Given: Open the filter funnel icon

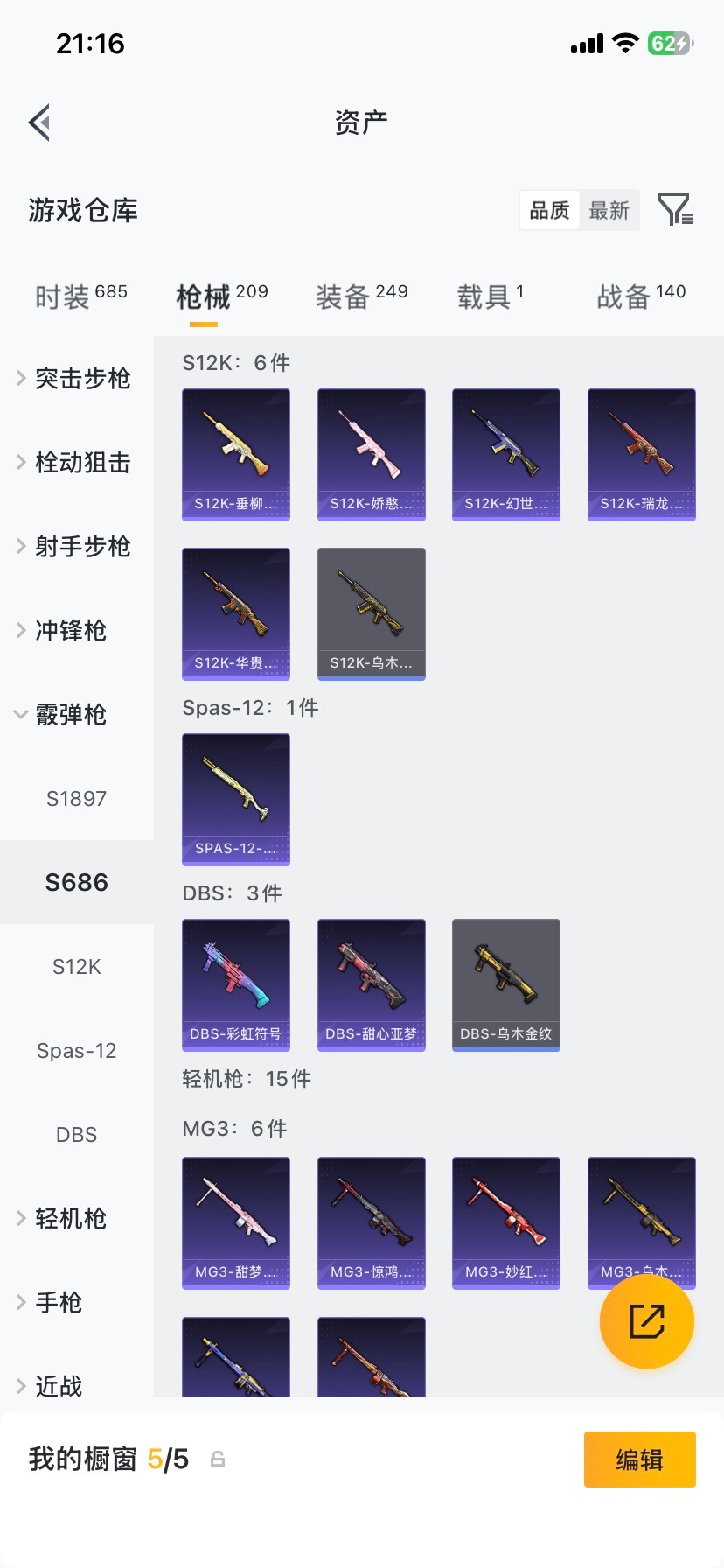Looking at the screenshot, I should pyautogui.click(x=674, y=210).
